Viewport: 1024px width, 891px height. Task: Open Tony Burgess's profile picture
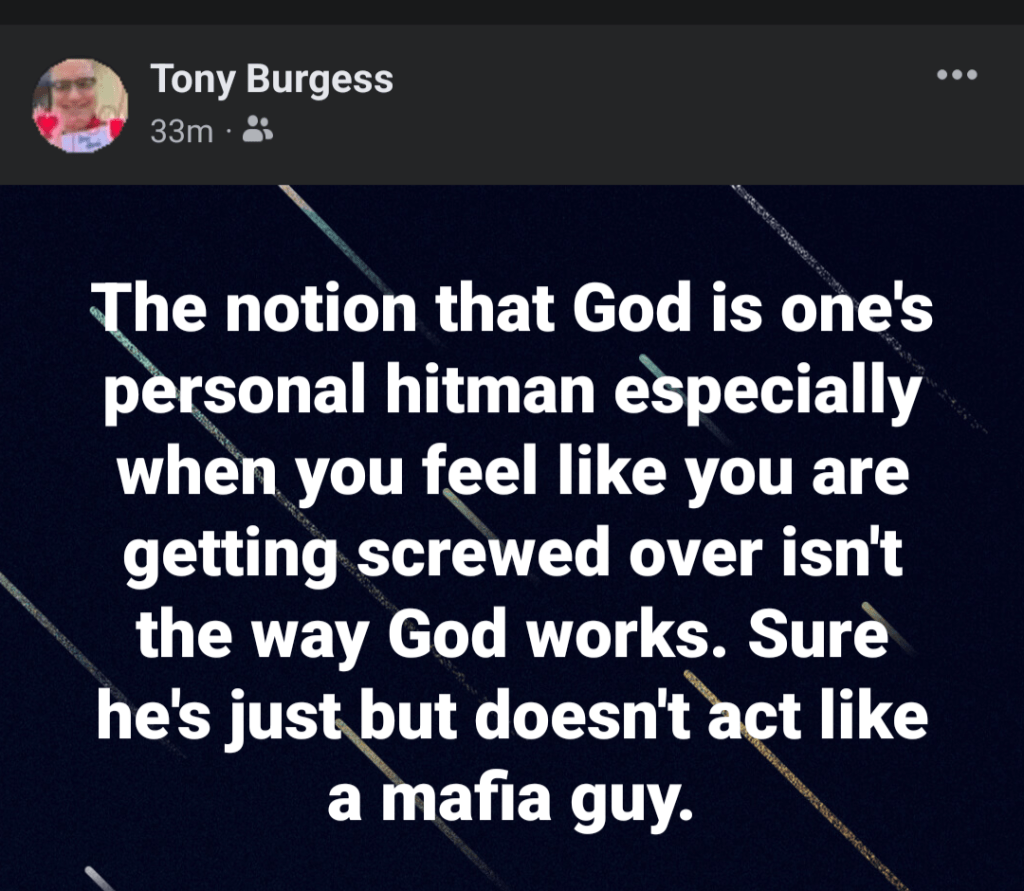(80, 106)
